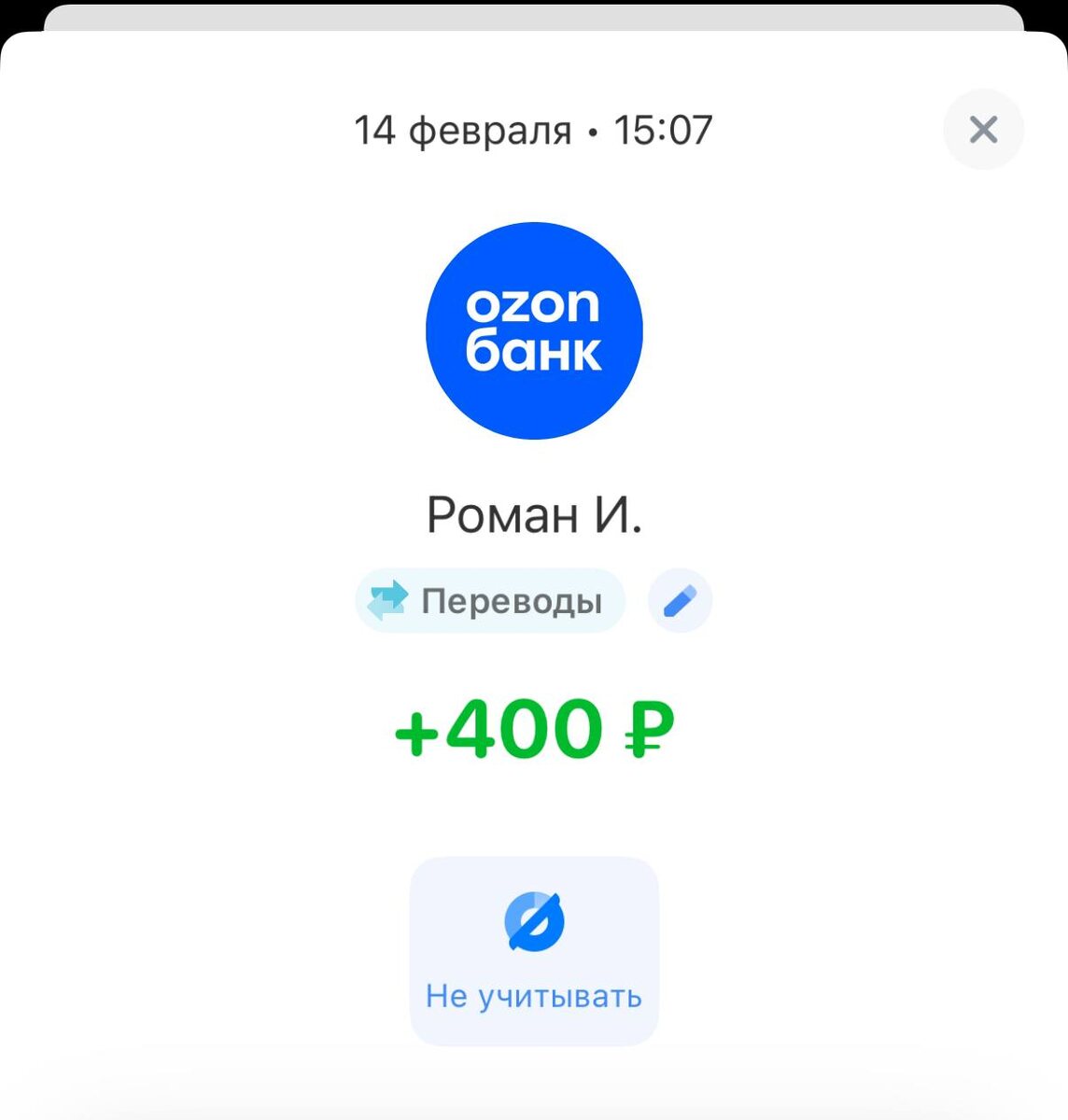Click the recipient name Роман И.

pos(533,512)
